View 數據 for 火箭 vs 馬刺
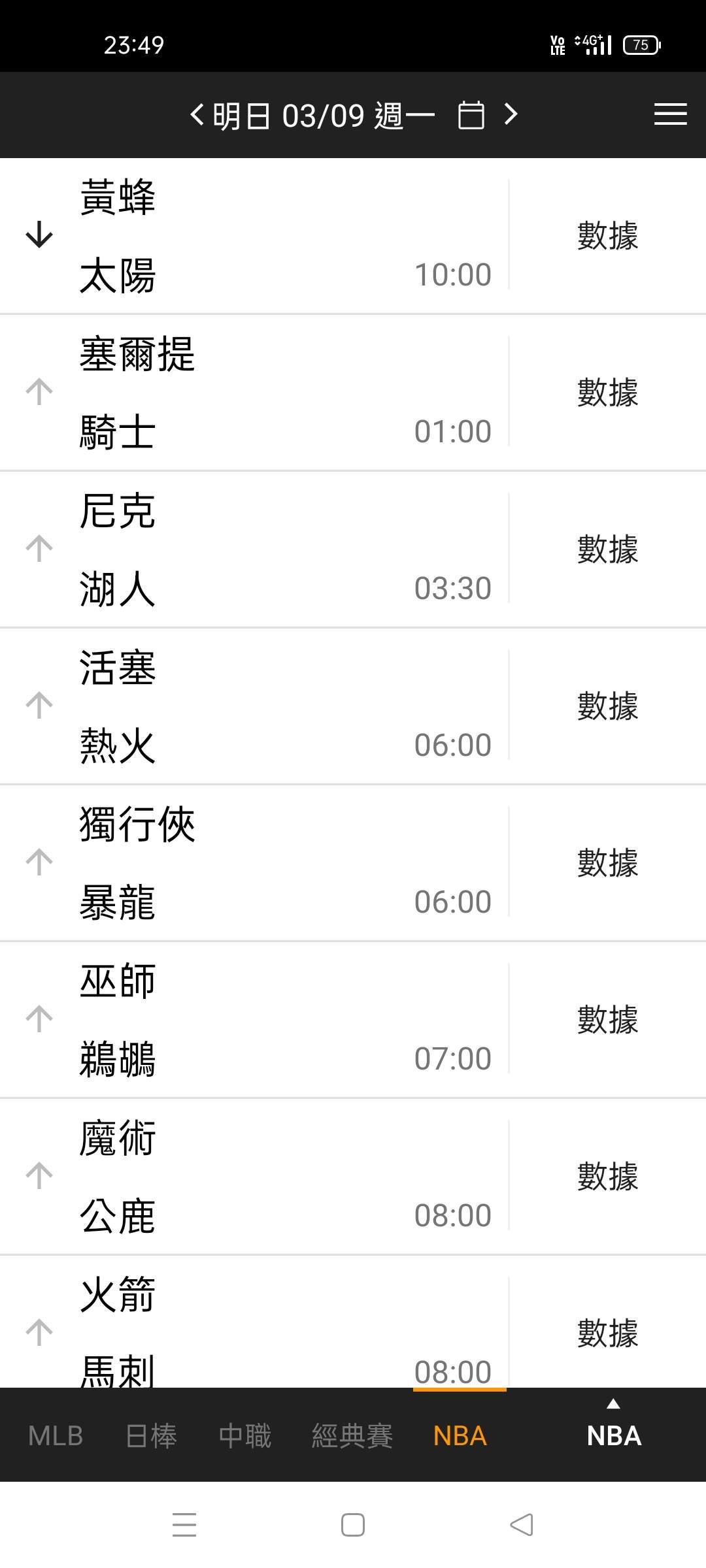 [x=607, y=1333]
